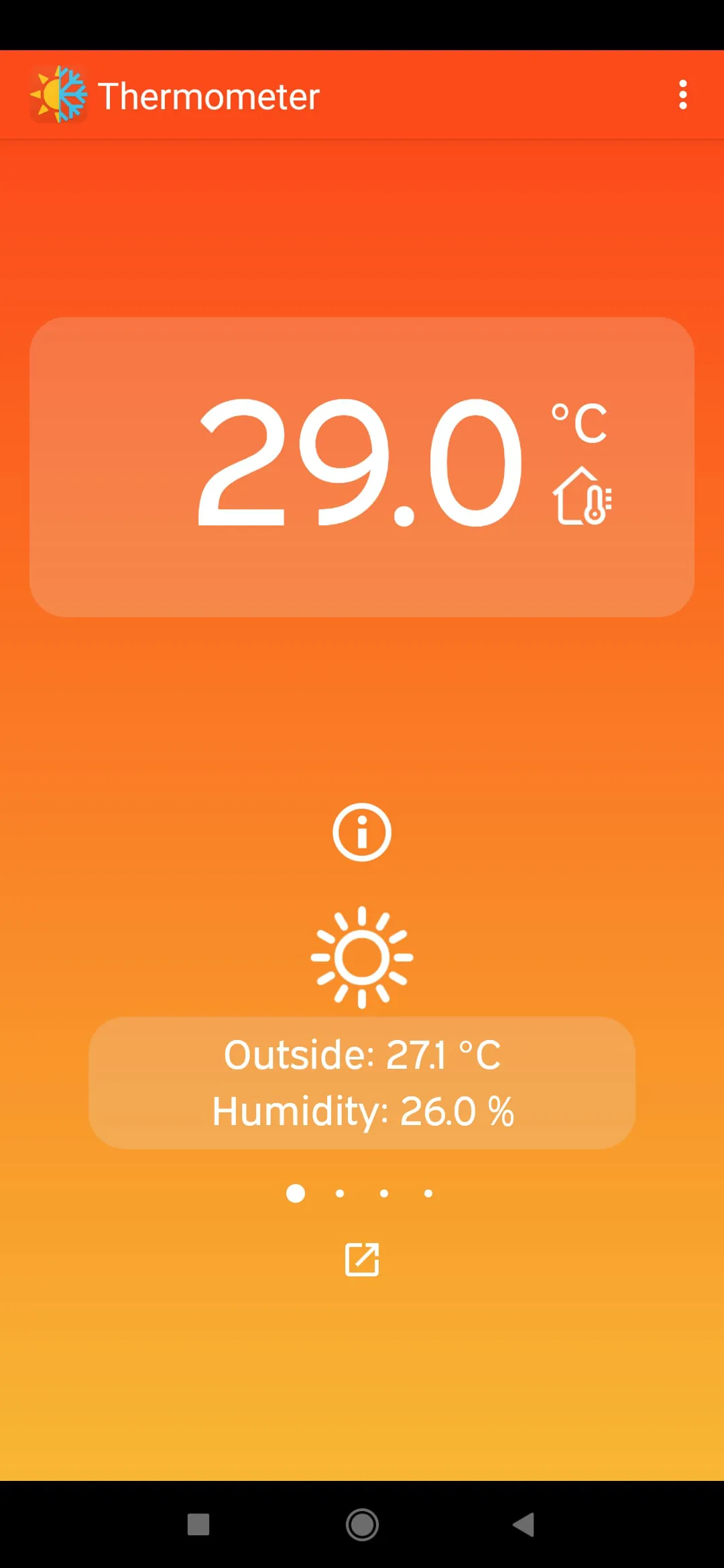Tap the Outside: 27.1 °C label
This screenshot has height=1568, width=724.
coord(362,1053)
